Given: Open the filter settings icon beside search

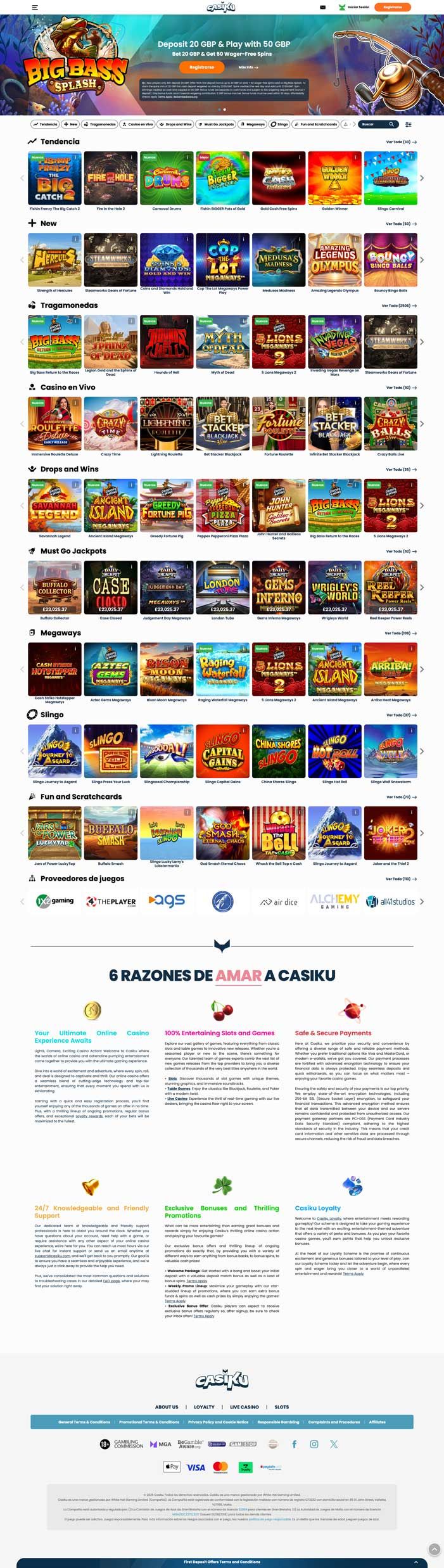Looking at the screenshot, I should pyautogui.click(x=409, y=124).
